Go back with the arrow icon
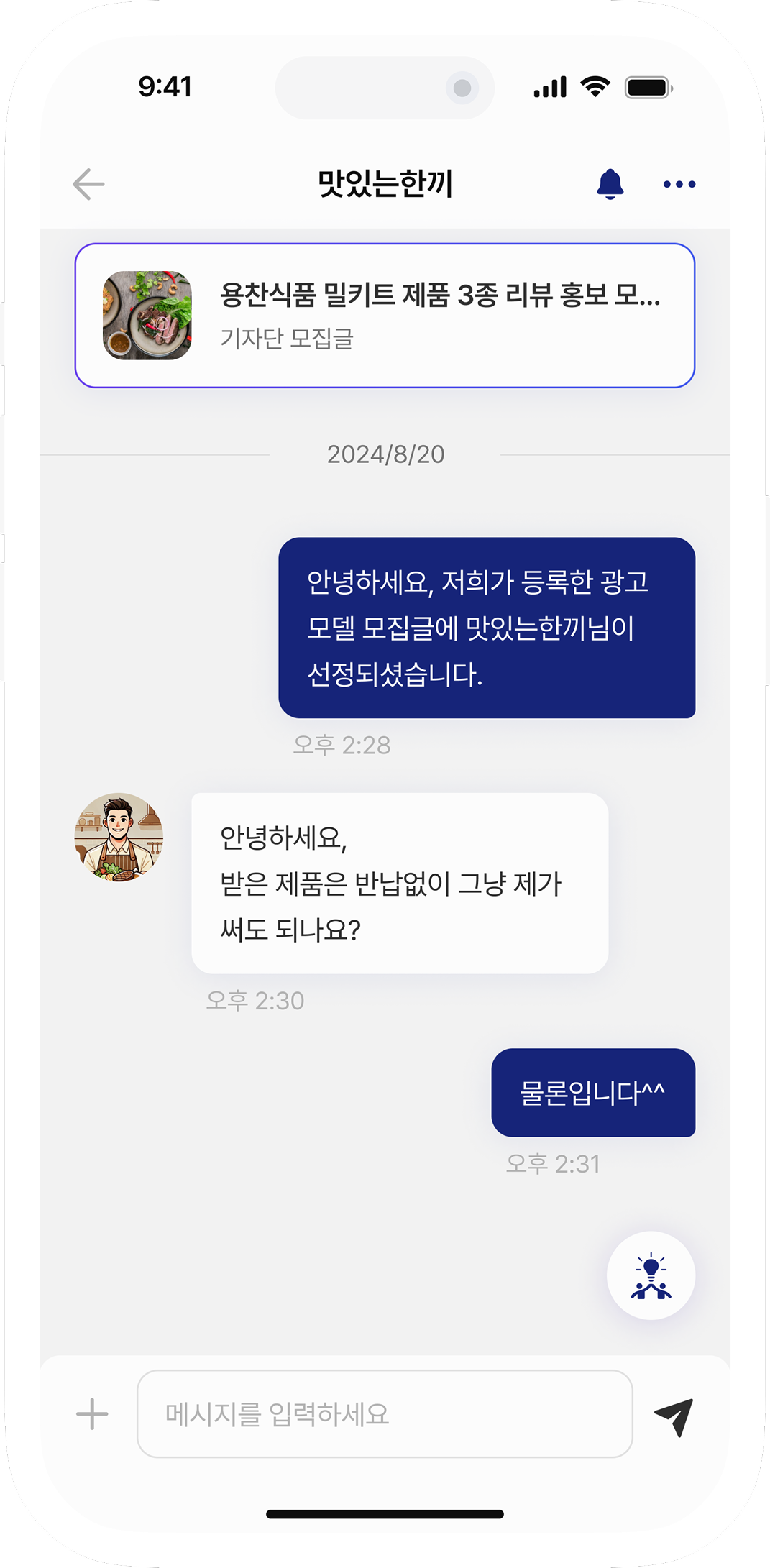Image resolution: width=770 pixels, height=1568 pixels. 89,184
